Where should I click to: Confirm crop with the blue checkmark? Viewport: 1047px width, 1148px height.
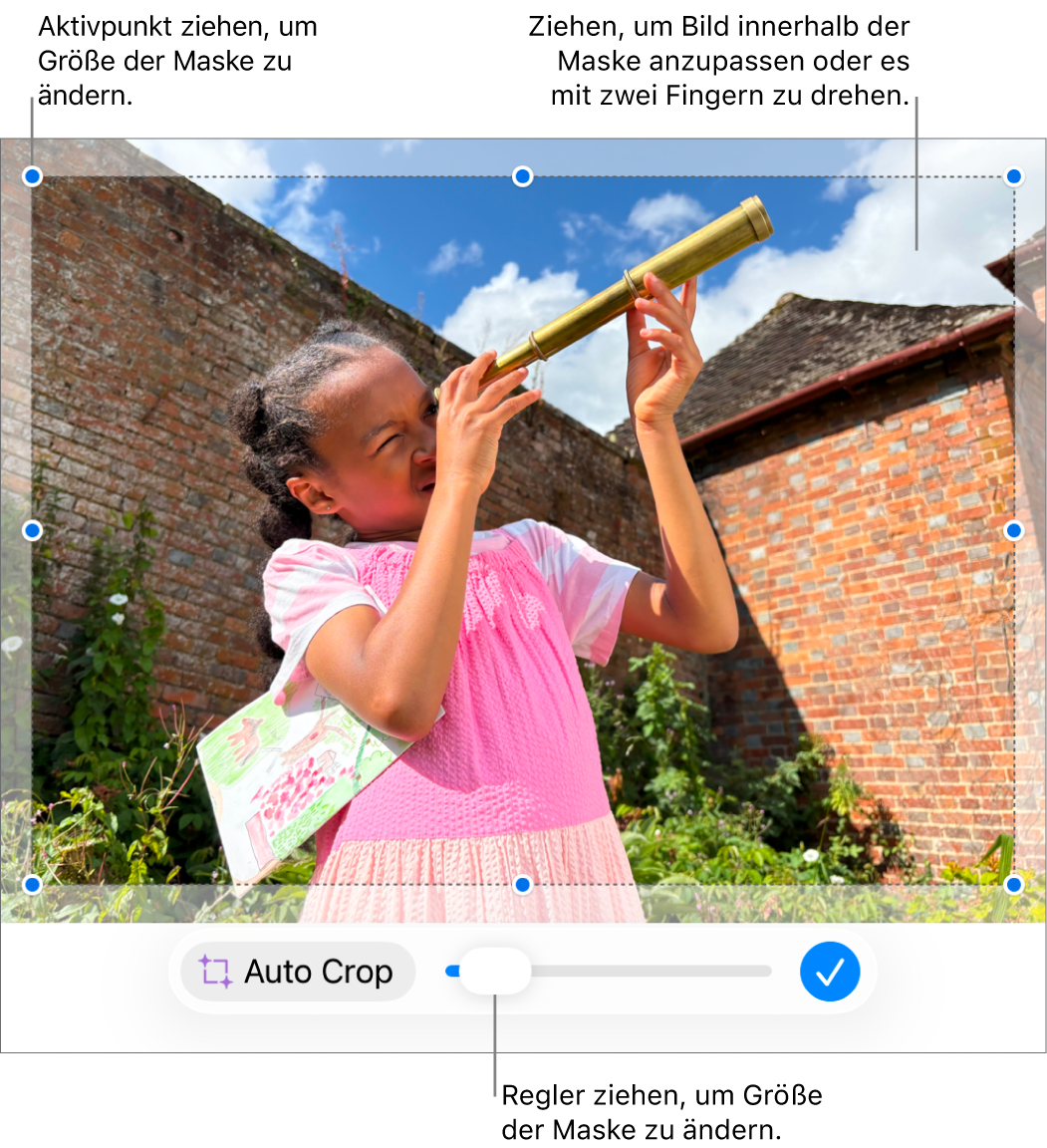pyautogui.click(x=830, y=972)
